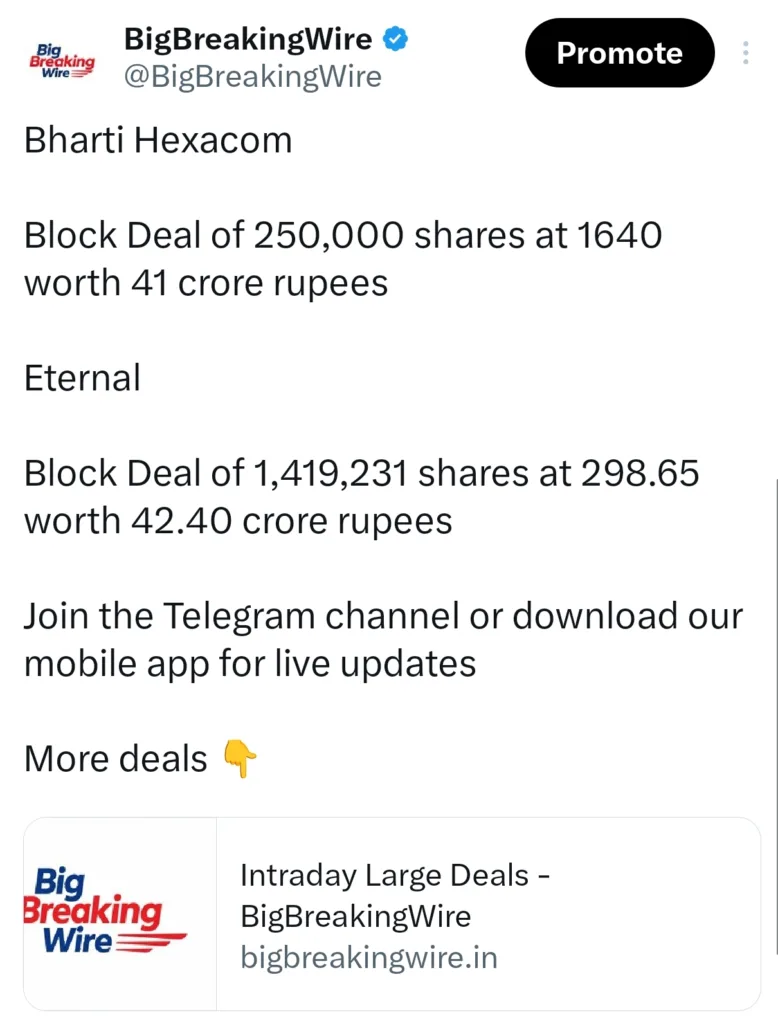This screenshot has height=1024, width=778.
Task: Click the @BigBreakingWire handle
Action: click(254, 75)
